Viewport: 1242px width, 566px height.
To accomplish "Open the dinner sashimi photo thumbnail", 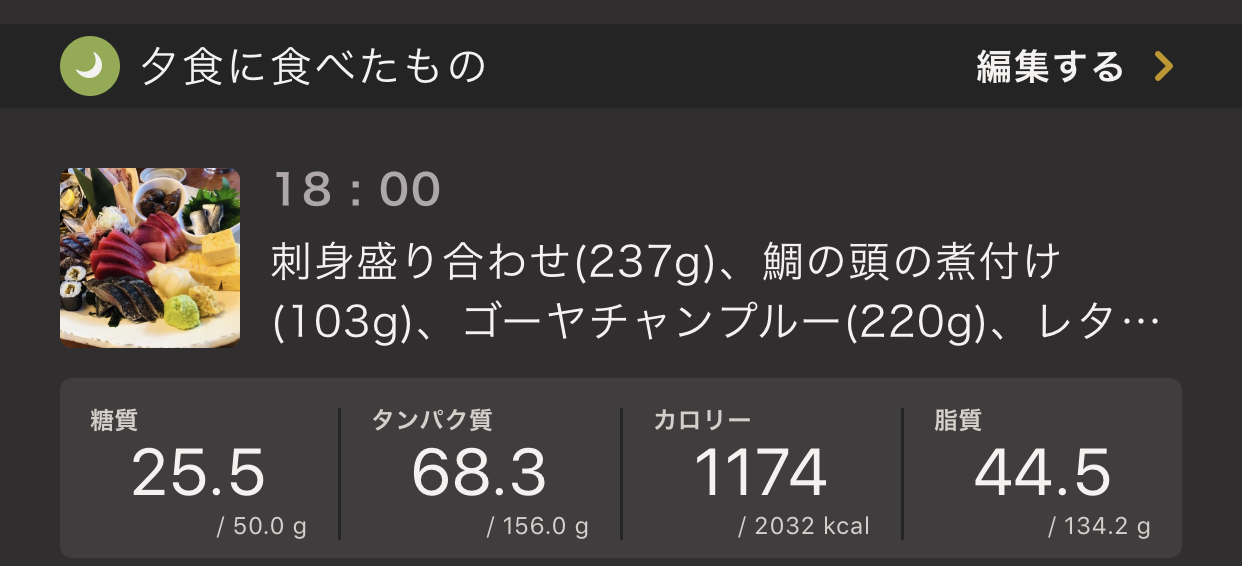I will pos(150,258).
